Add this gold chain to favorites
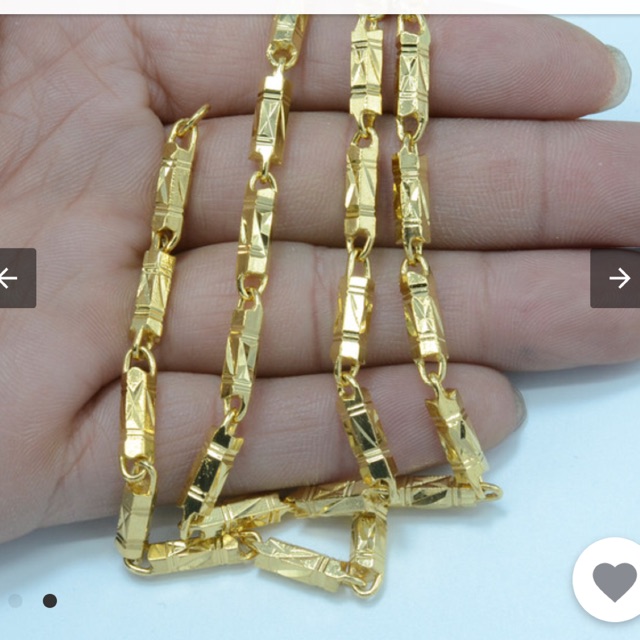Image resolution: width=640 pixels, height=640 pixels. coord(612,581)
